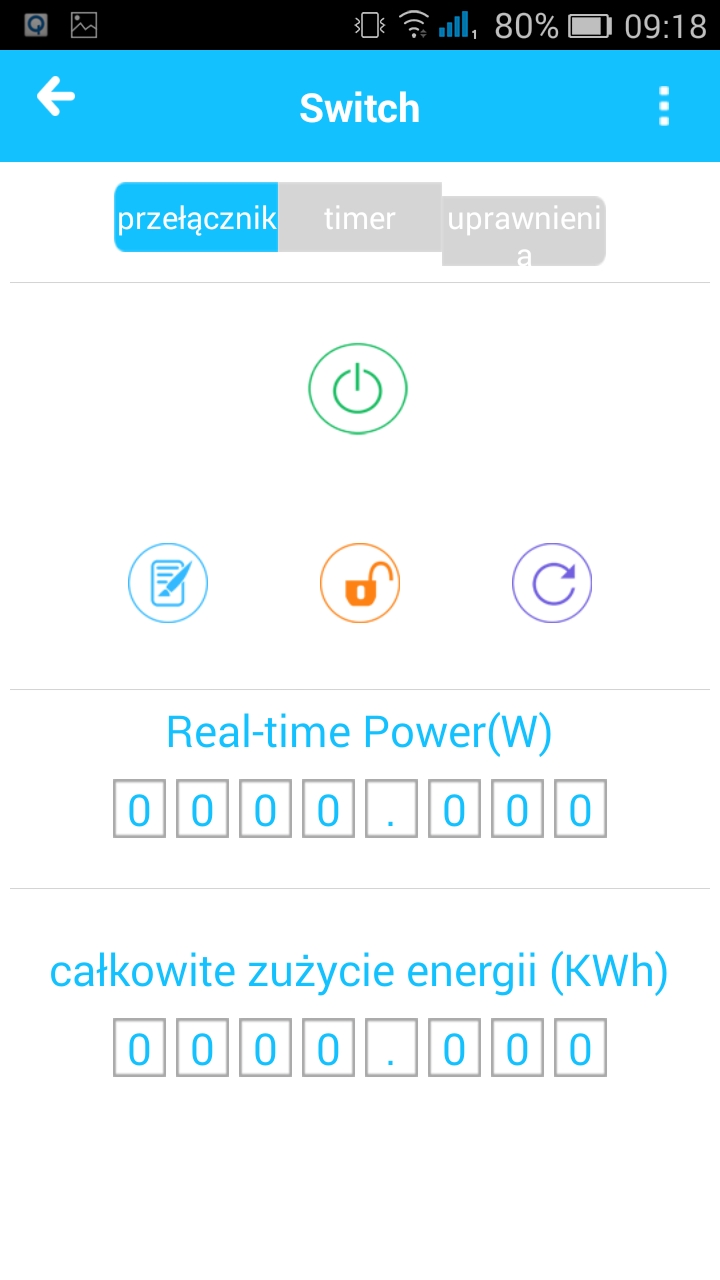
Task: Switch to the timer tab
Action: pyautogui.click(x=360, y=217)
